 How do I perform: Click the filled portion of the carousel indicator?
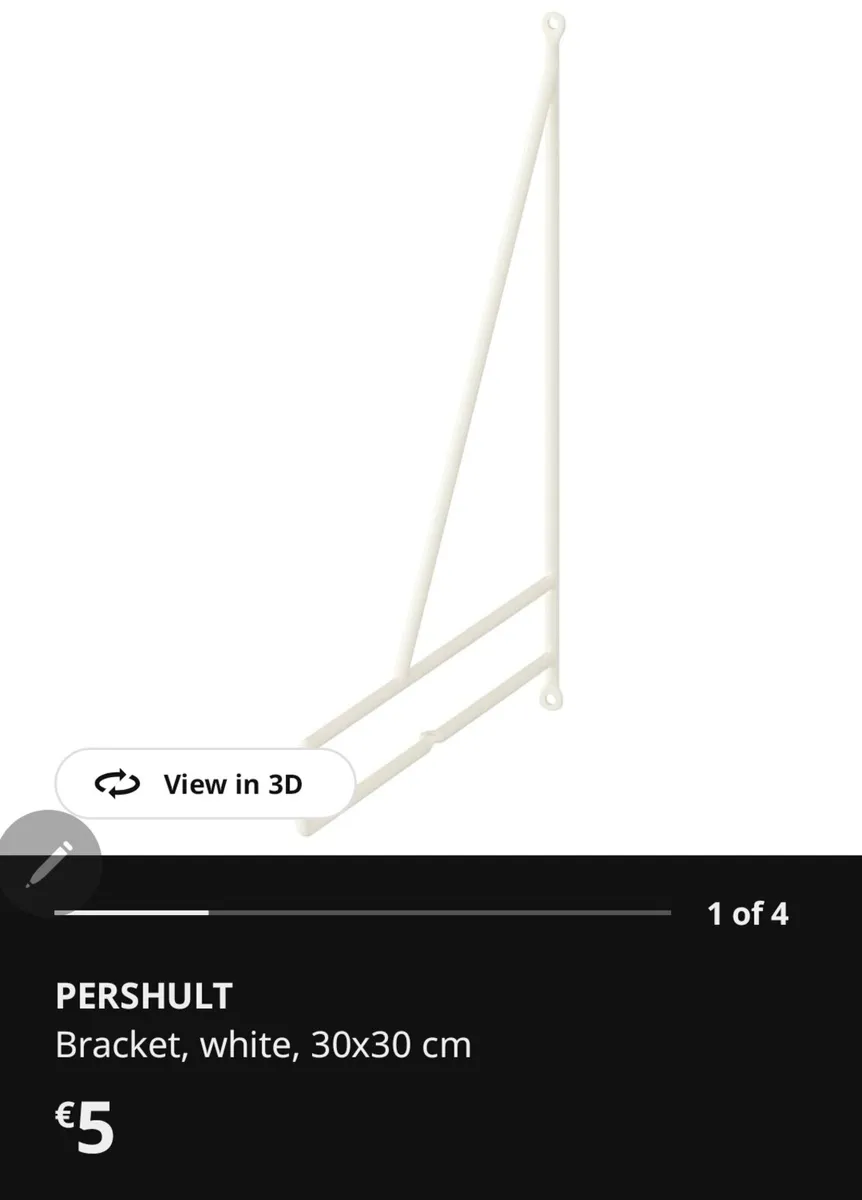(x=130, y=912)
